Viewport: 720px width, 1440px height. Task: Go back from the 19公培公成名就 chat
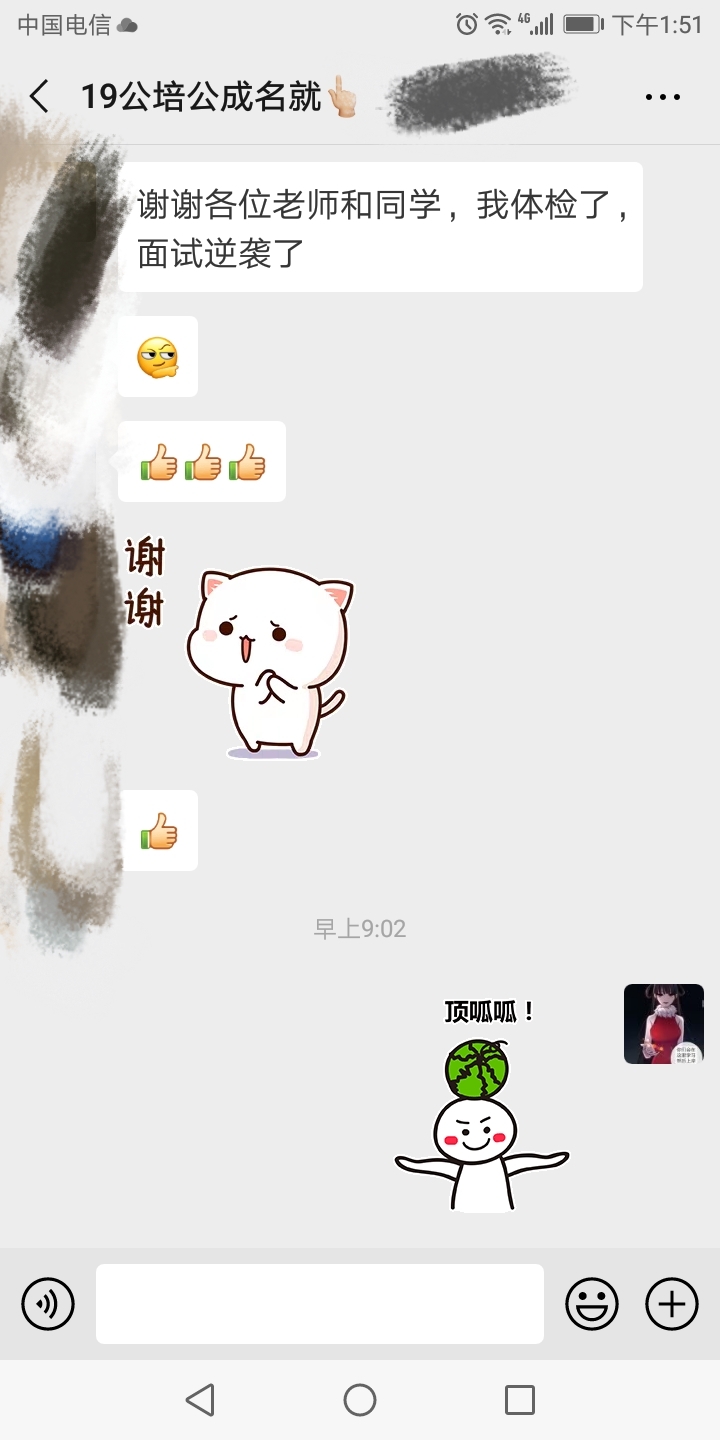tap(40, 97)
